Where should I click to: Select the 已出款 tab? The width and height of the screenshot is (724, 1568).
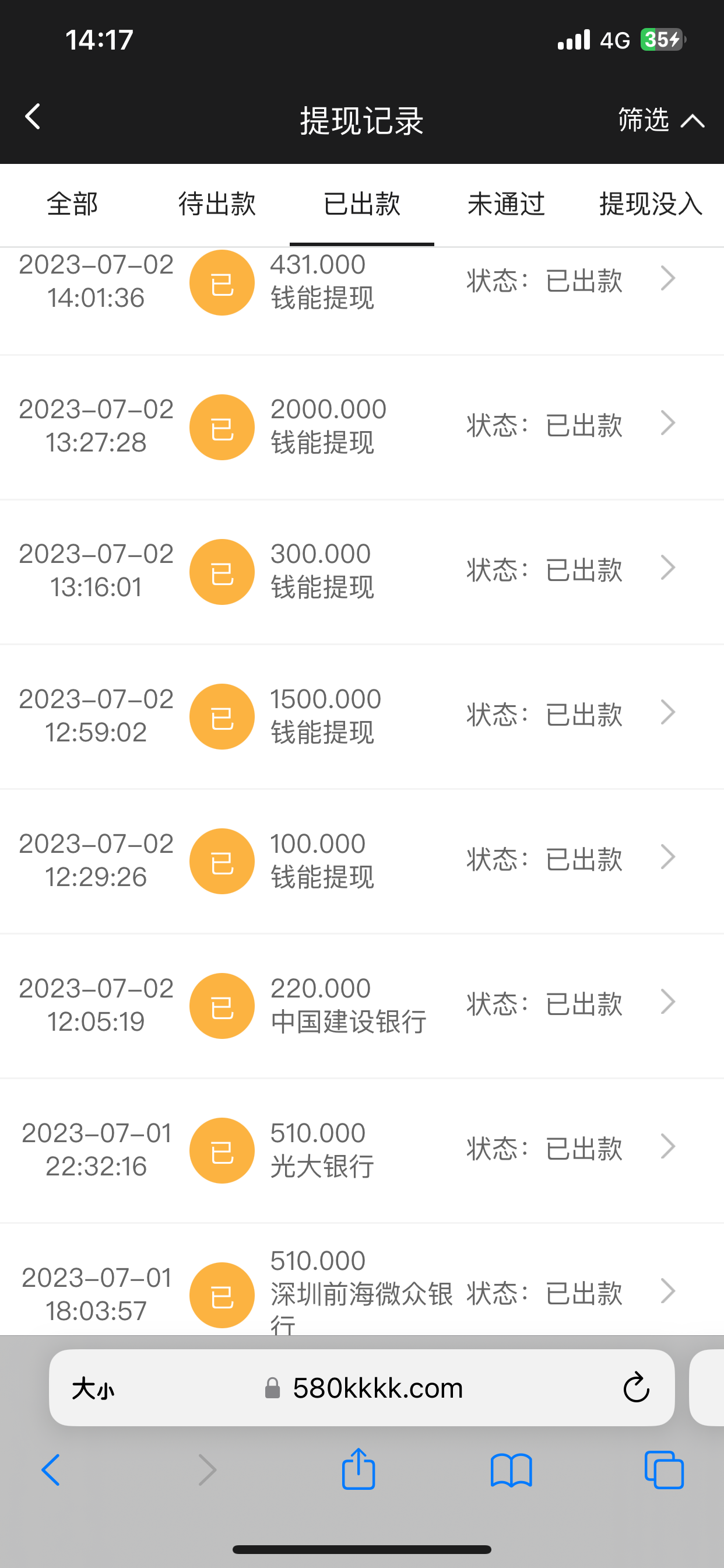click(362, 204)
